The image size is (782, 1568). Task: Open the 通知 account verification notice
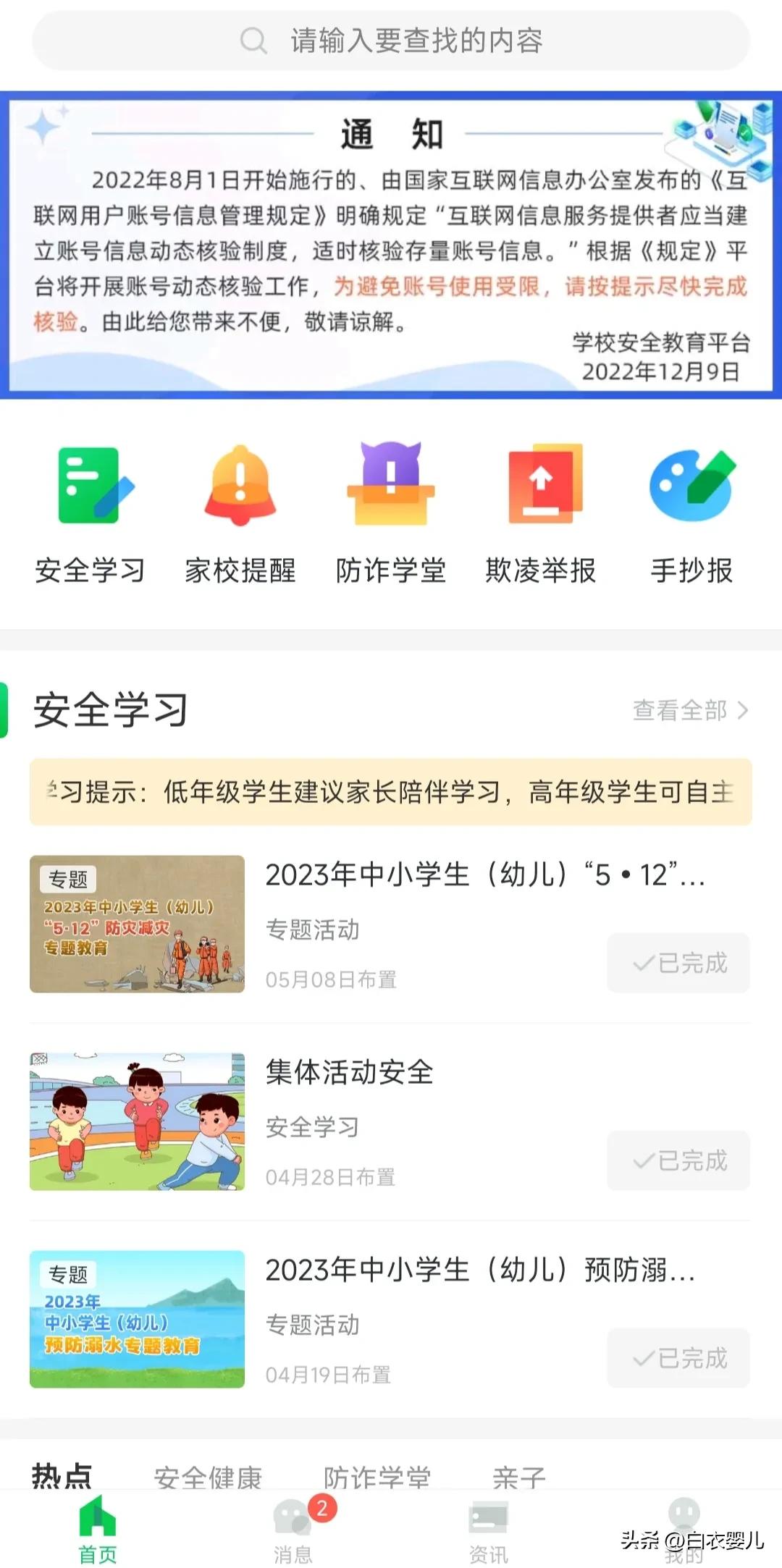point(391,243)
